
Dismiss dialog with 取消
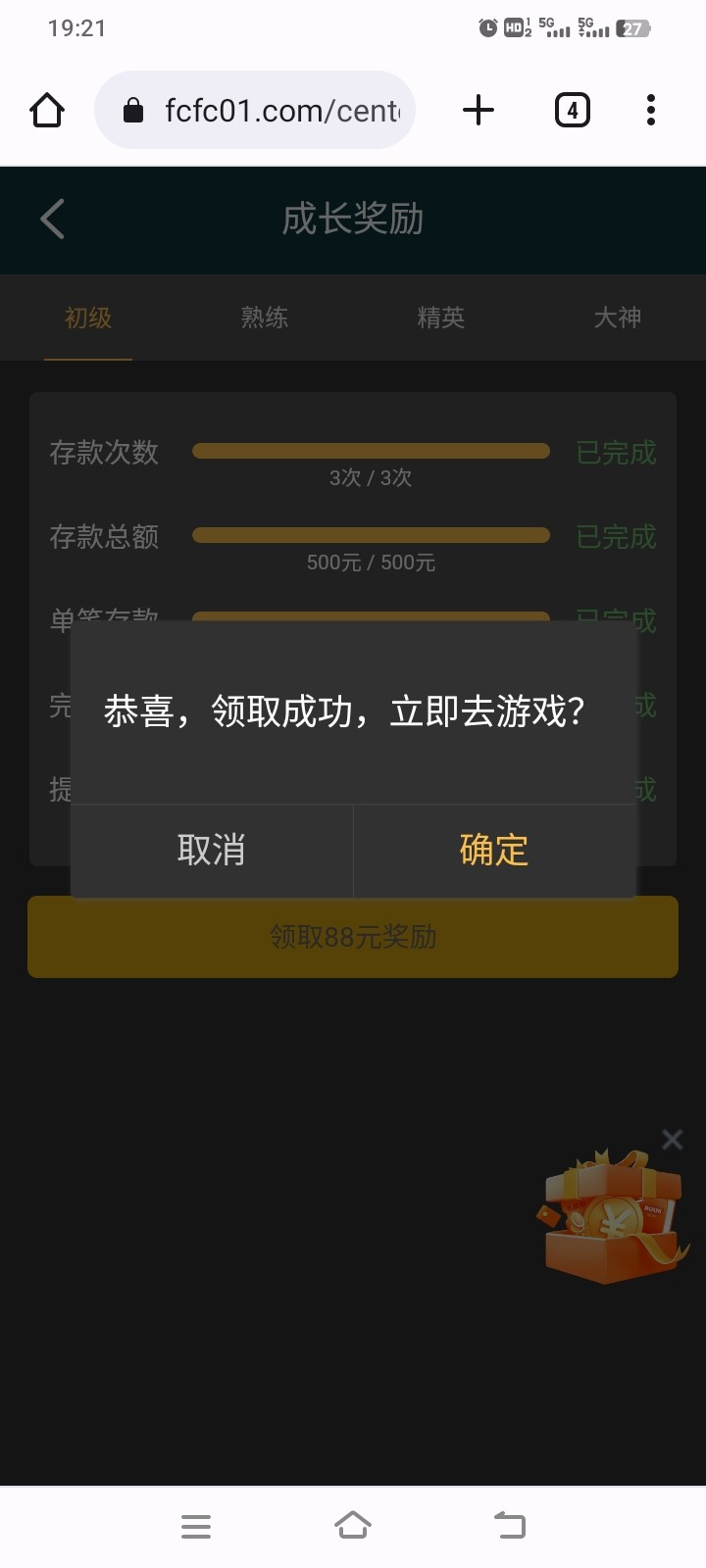(211, 850)
